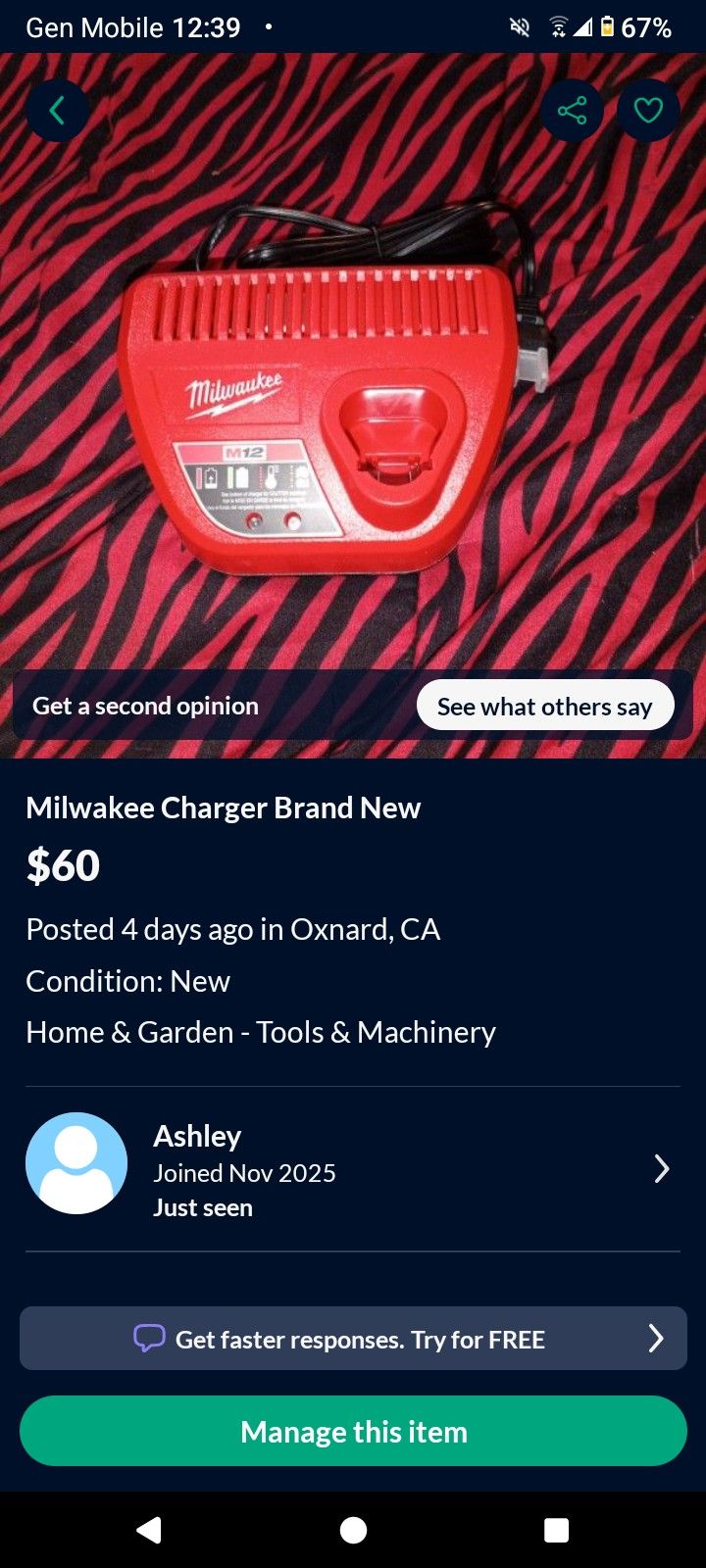The image size is (706, 1568).
Task: Open faster responses via the right chevron
Action: 656,1338
